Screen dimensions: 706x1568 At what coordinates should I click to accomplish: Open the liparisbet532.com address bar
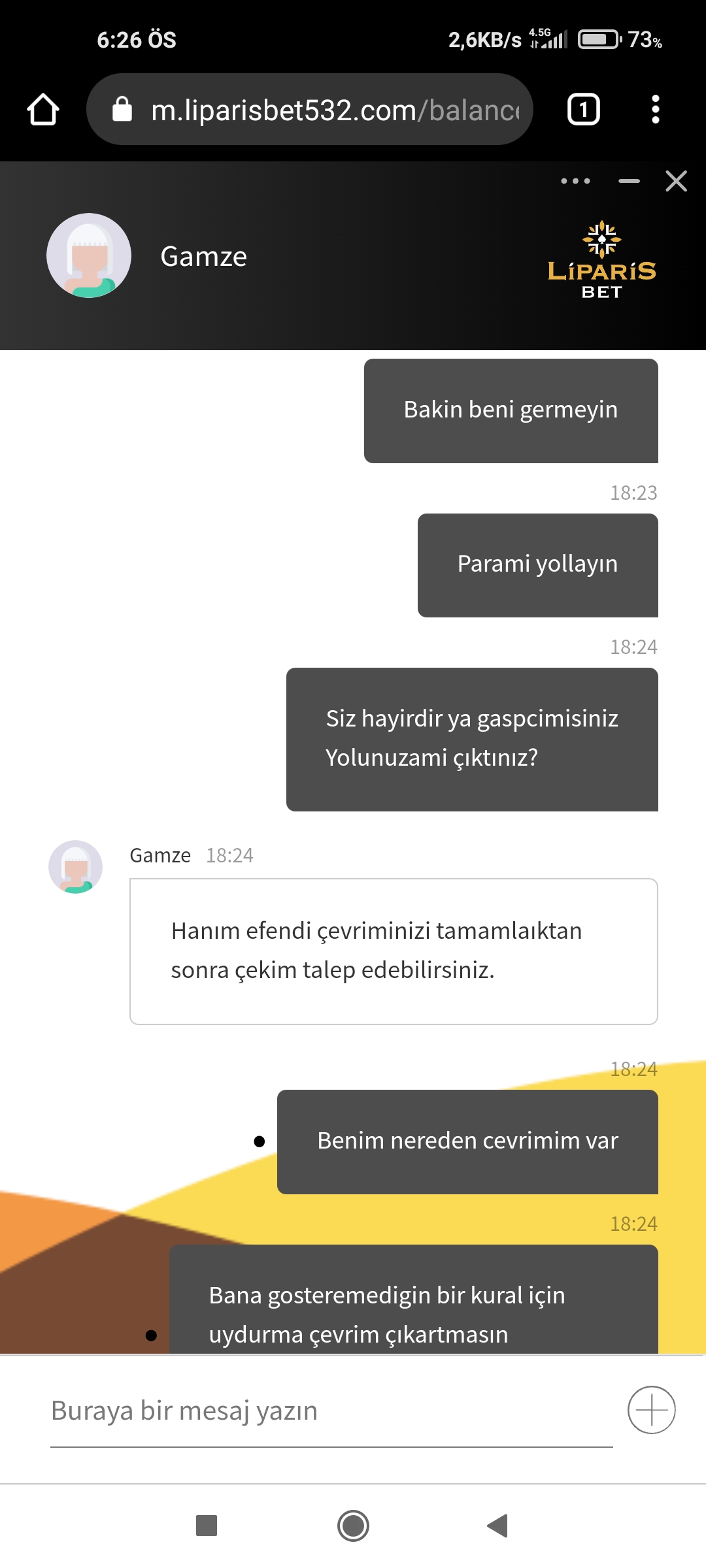point(310,109)
